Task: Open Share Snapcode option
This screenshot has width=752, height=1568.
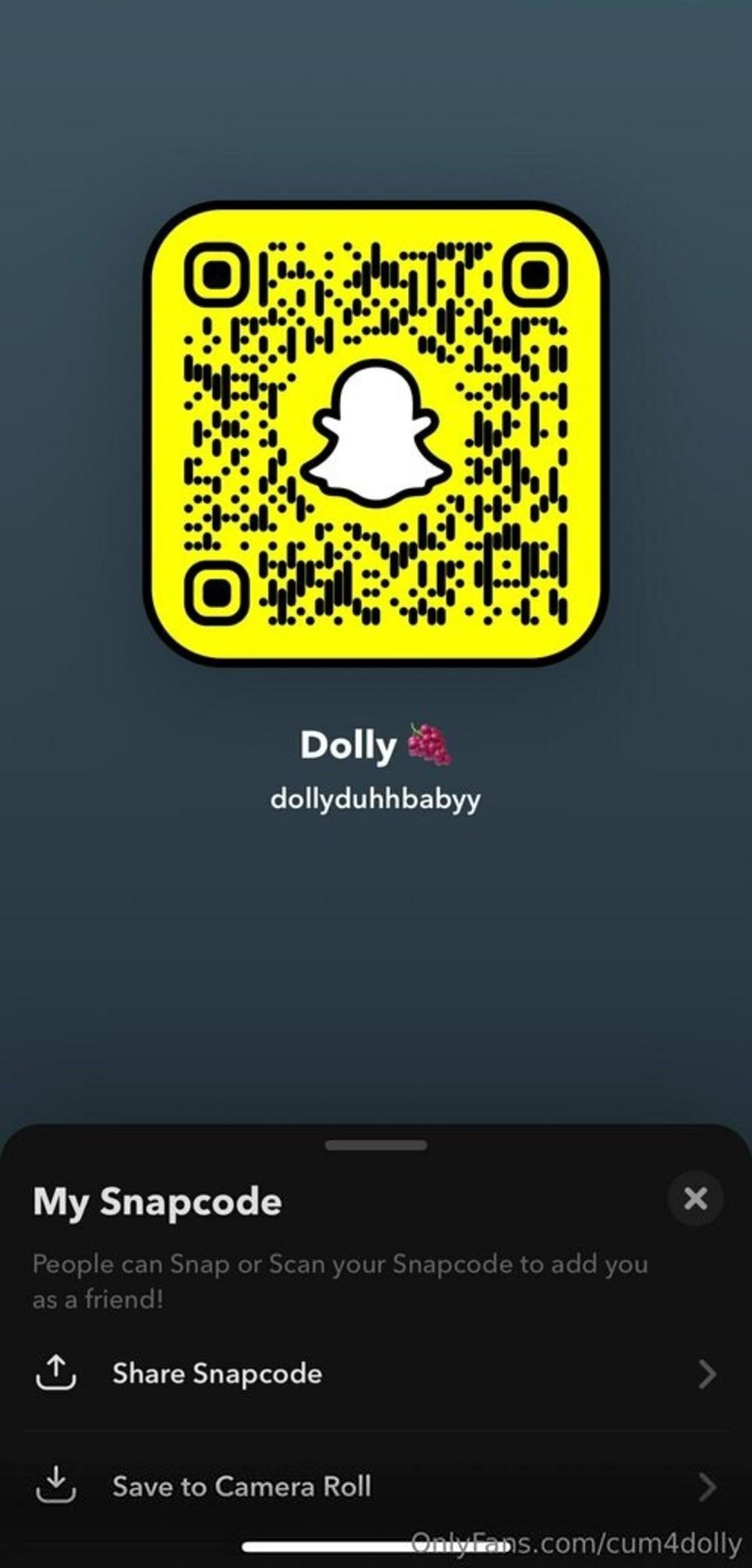Action: pyautogui.click(x=376, y=1374)
